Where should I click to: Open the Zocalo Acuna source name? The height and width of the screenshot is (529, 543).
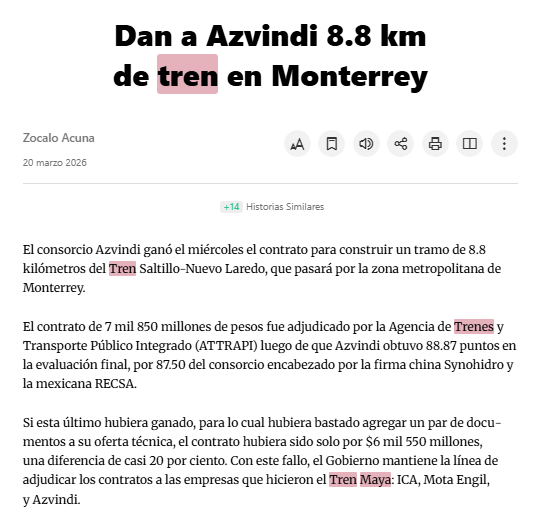tap(59, 138)
